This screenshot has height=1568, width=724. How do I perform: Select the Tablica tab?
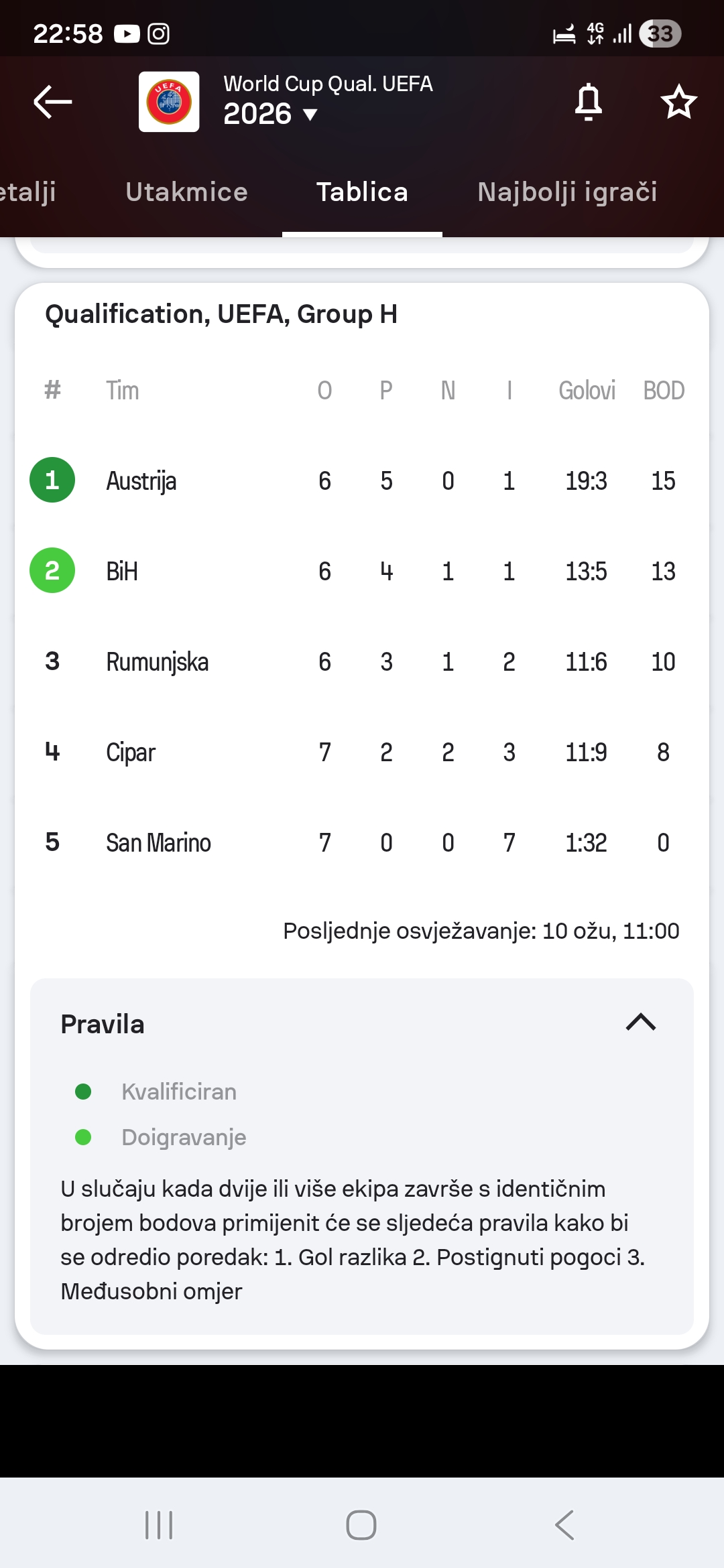tap(362, 192)
